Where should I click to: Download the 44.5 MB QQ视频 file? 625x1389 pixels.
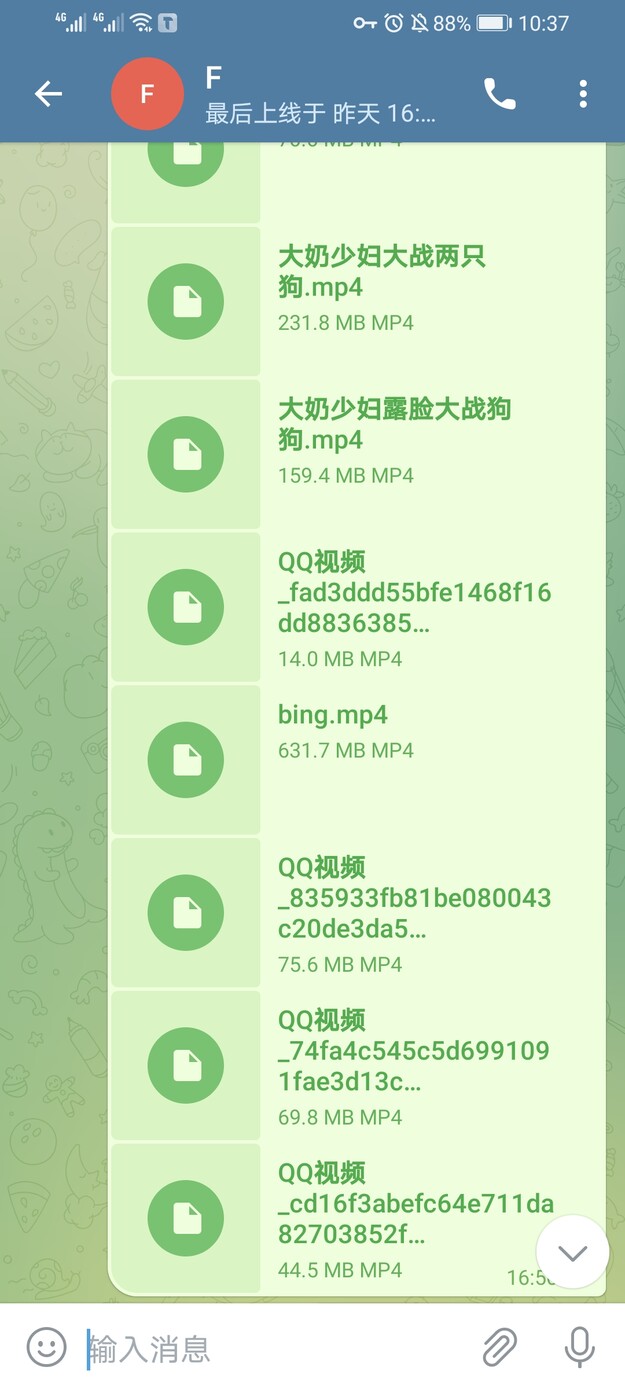click(x=186, y=1218)
